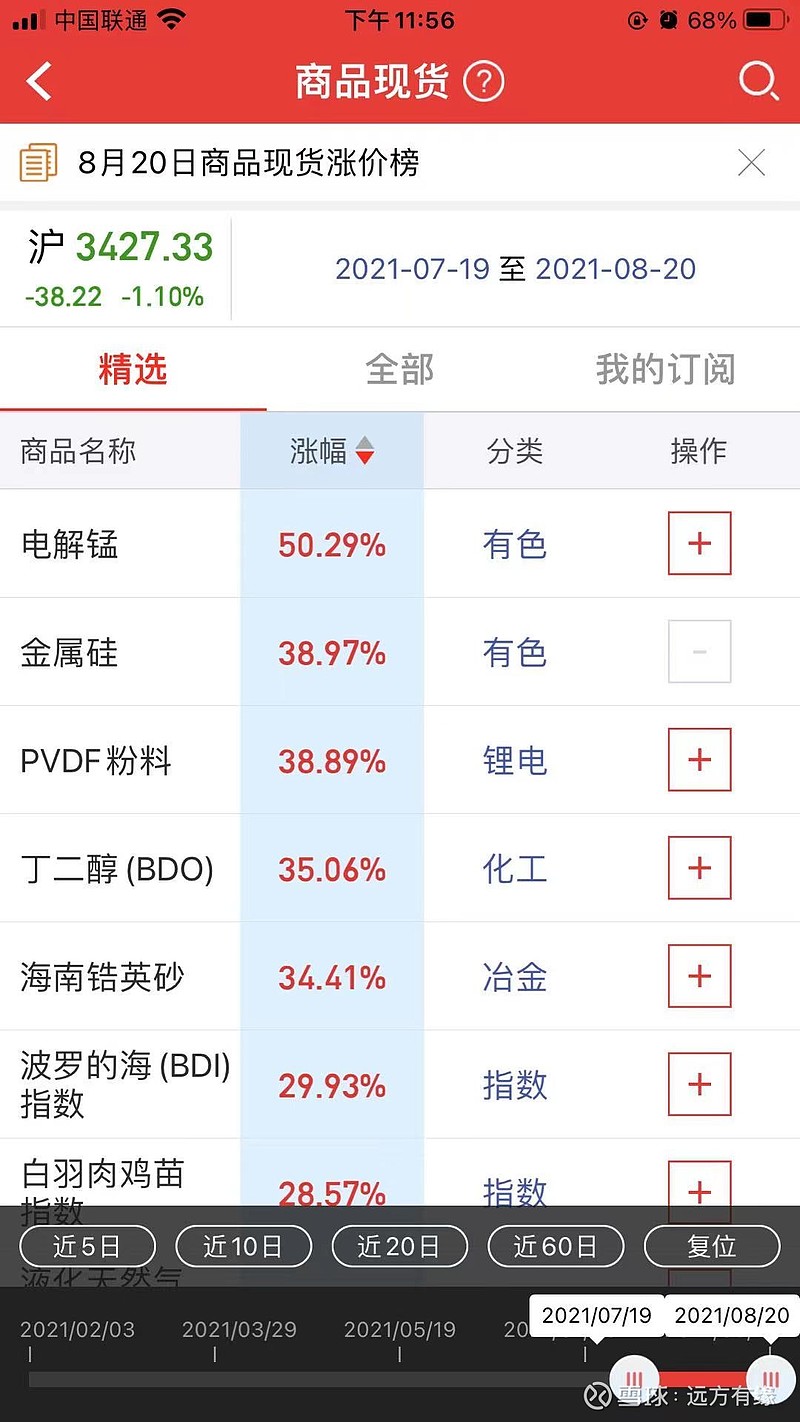This screenshot has width=800, height=1422.
Task: Add 海南锆英砂 to subscriptions
Action: pyautogui.click(x=700, y=976)
